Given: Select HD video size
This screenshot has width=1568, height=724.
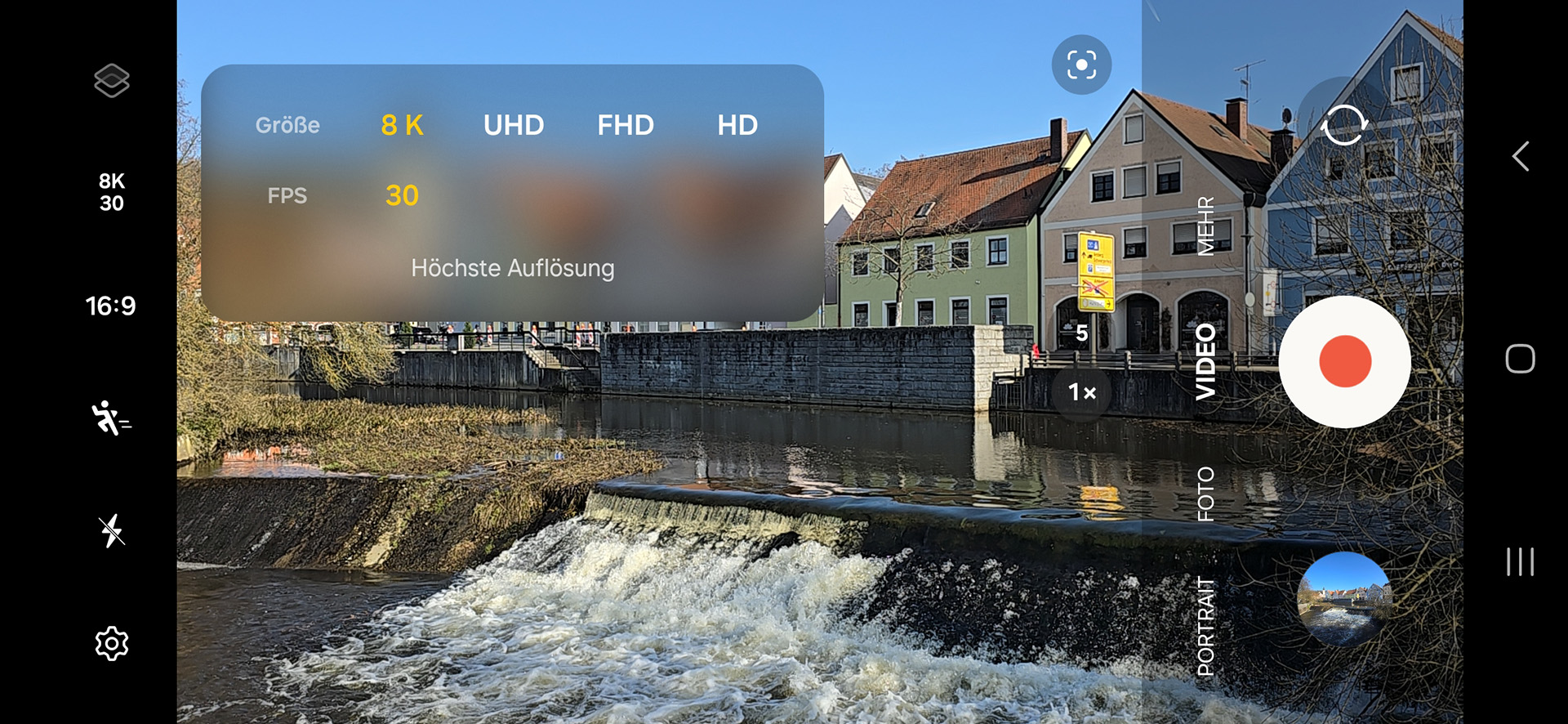Looking at the screenshot, I should click(737, 125).
